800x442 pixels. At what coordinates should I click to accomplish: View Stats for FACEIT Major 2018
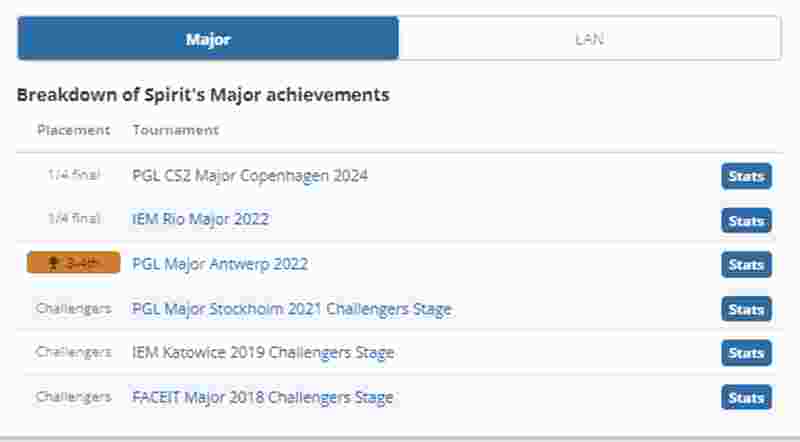pos(746,397)
